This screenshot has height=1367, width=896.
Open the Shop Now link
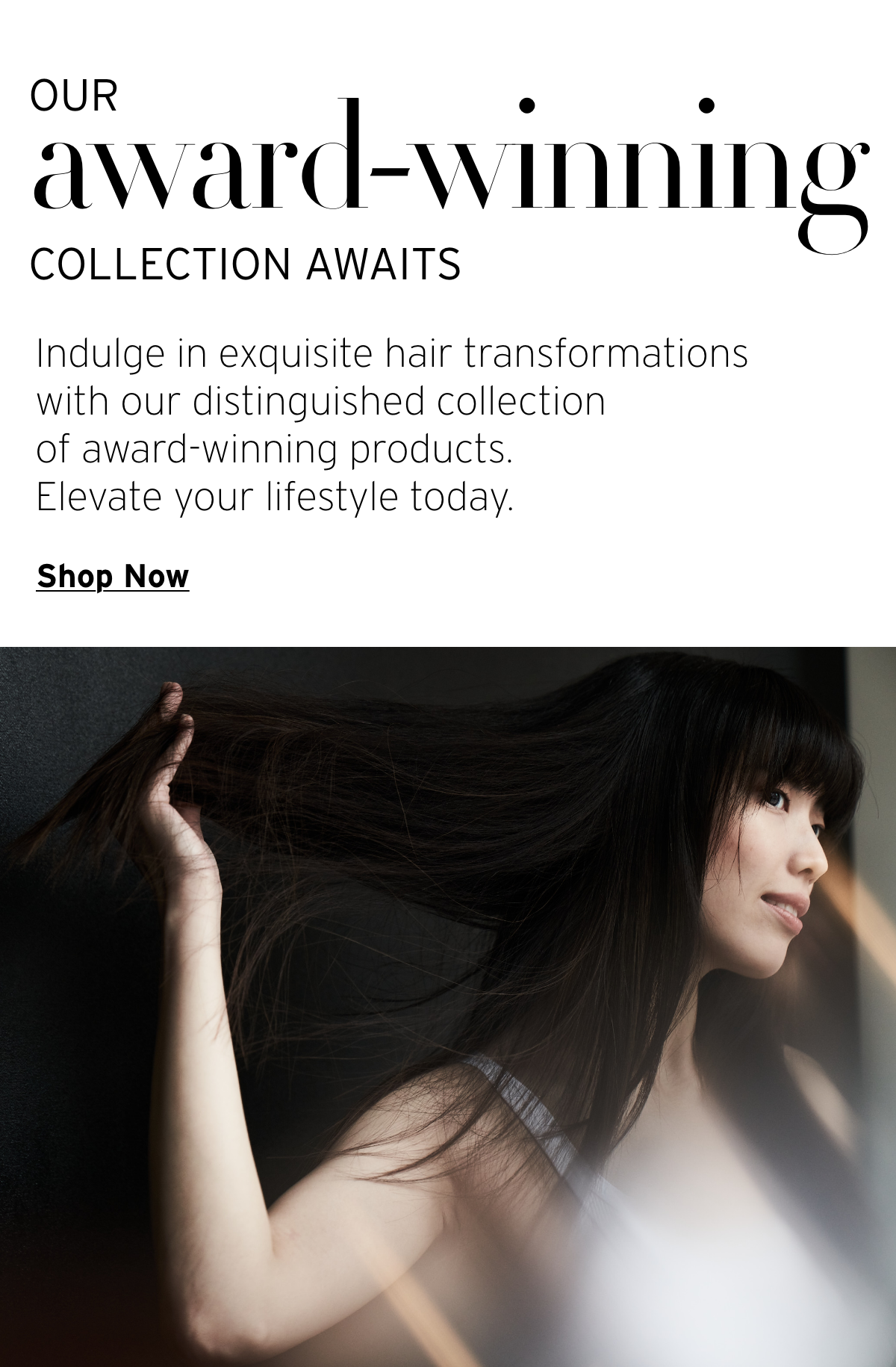[x=113, y=577]
